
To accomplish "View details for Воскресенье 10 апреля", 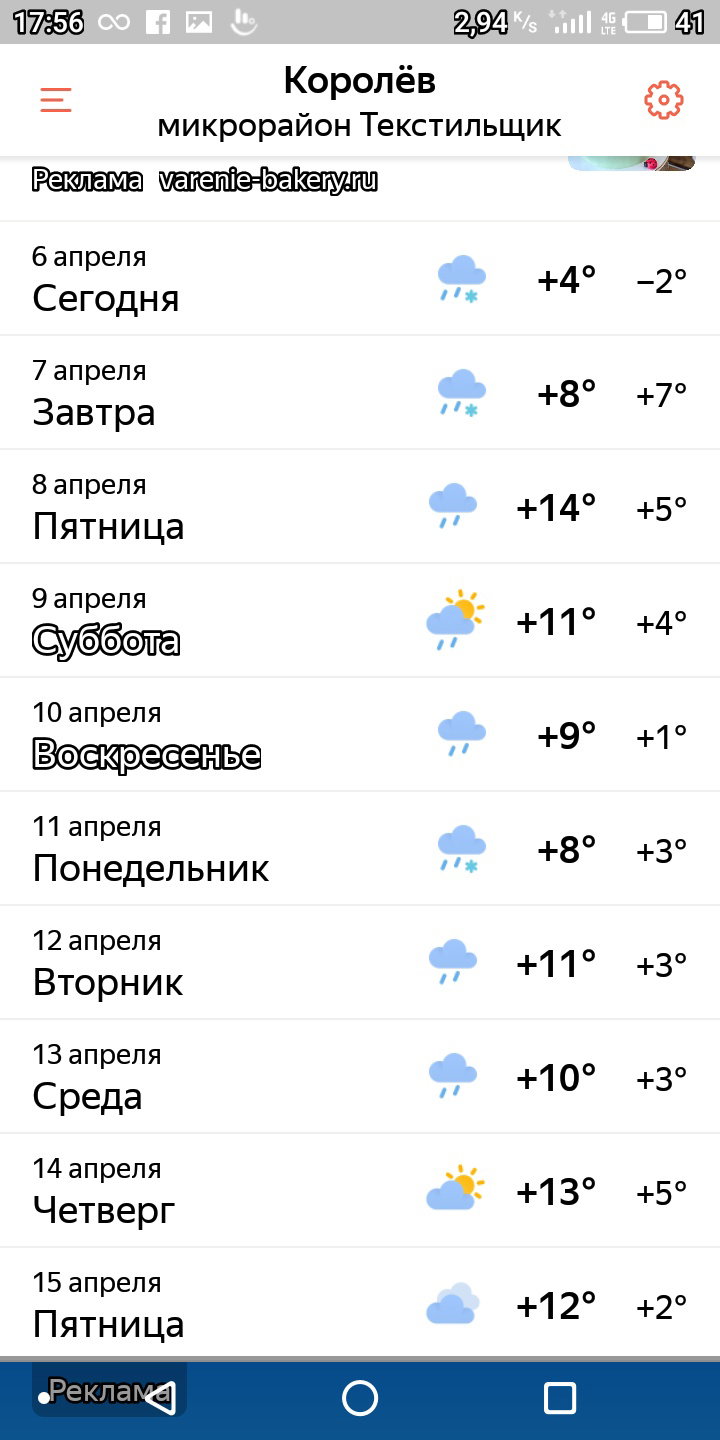I will [360, 734].
